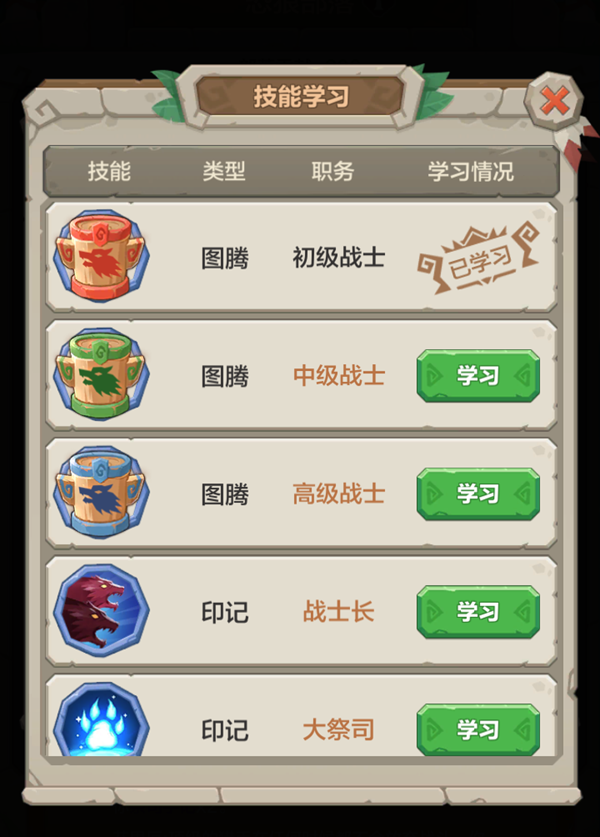Screen dimensions: 600x837
Task: Learn the 中级战士 totem skill
Action: tap(477, 376)
